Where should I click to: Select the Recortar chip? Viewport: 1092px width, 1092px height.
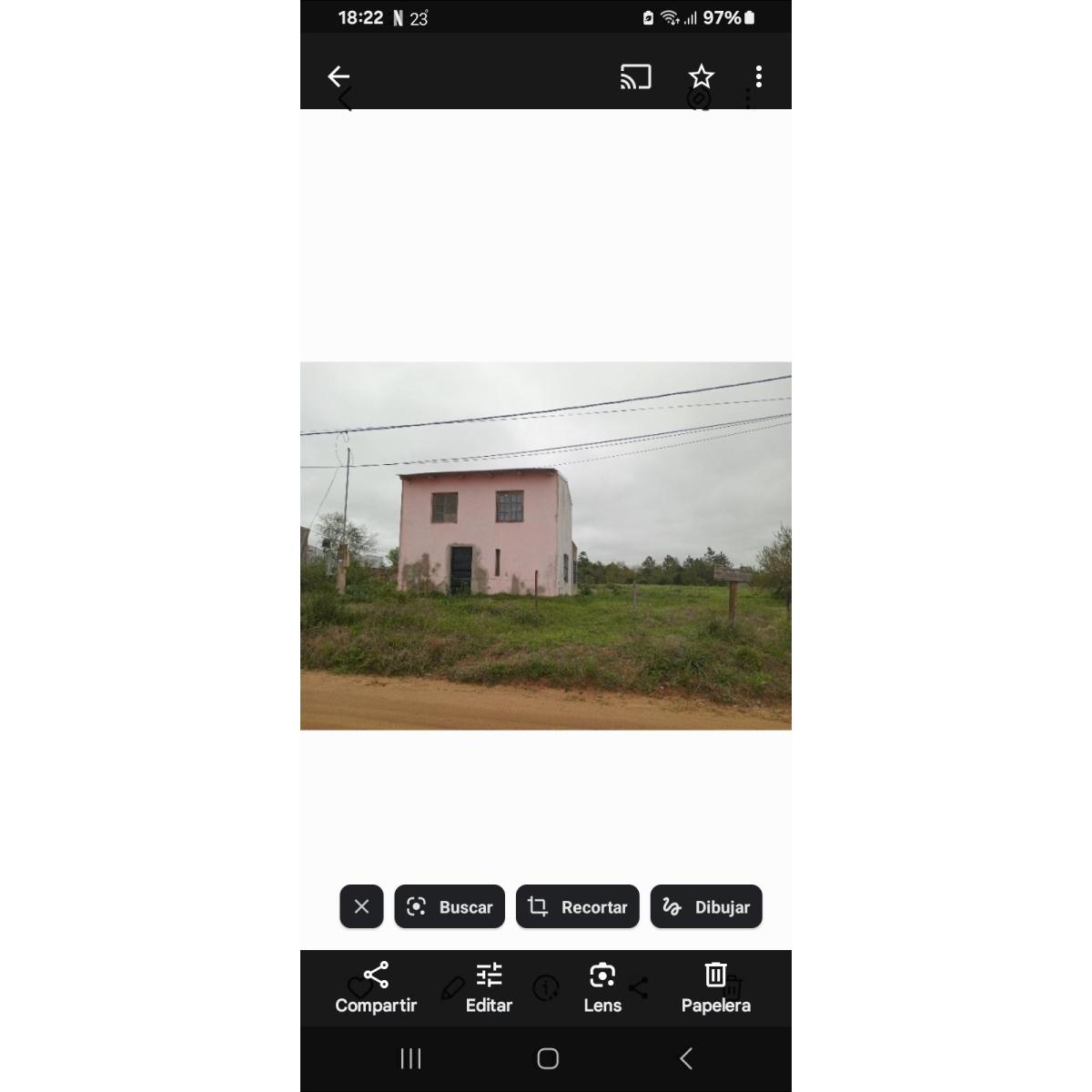tap(578, 906)
